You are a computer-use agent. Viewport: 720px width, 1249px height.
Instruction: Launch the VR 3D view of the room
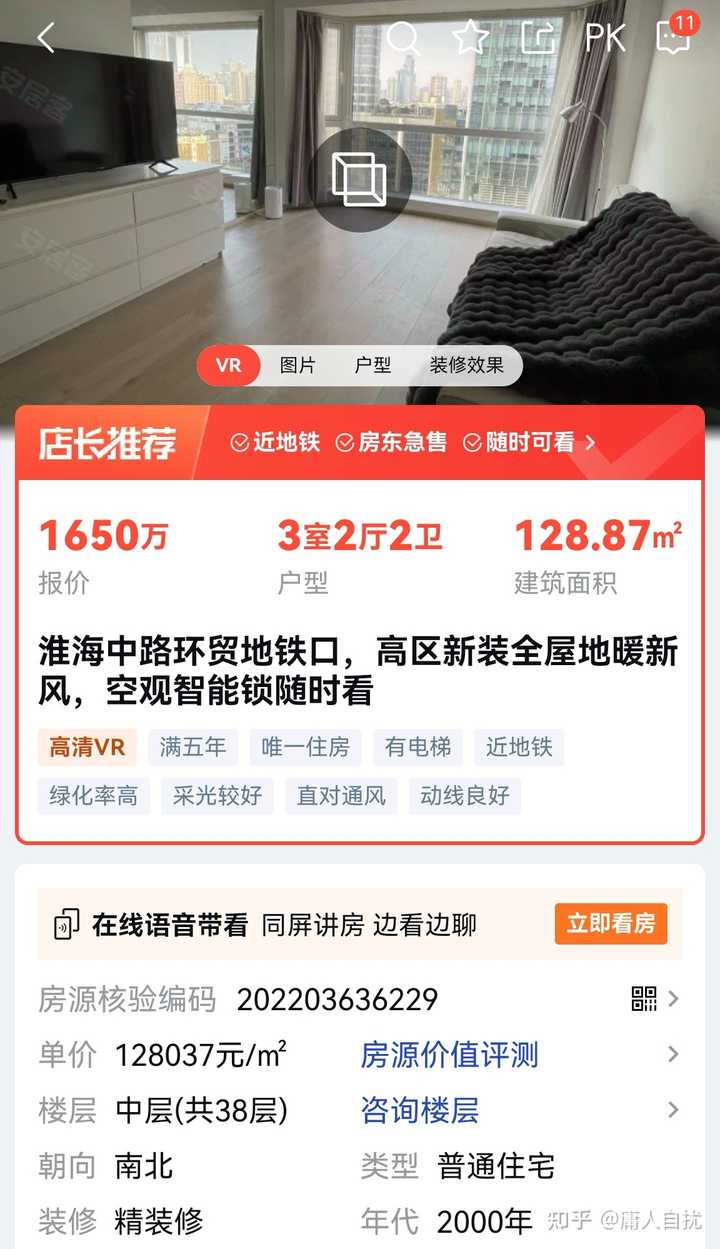pyautogui.click(x=360, y=180)
